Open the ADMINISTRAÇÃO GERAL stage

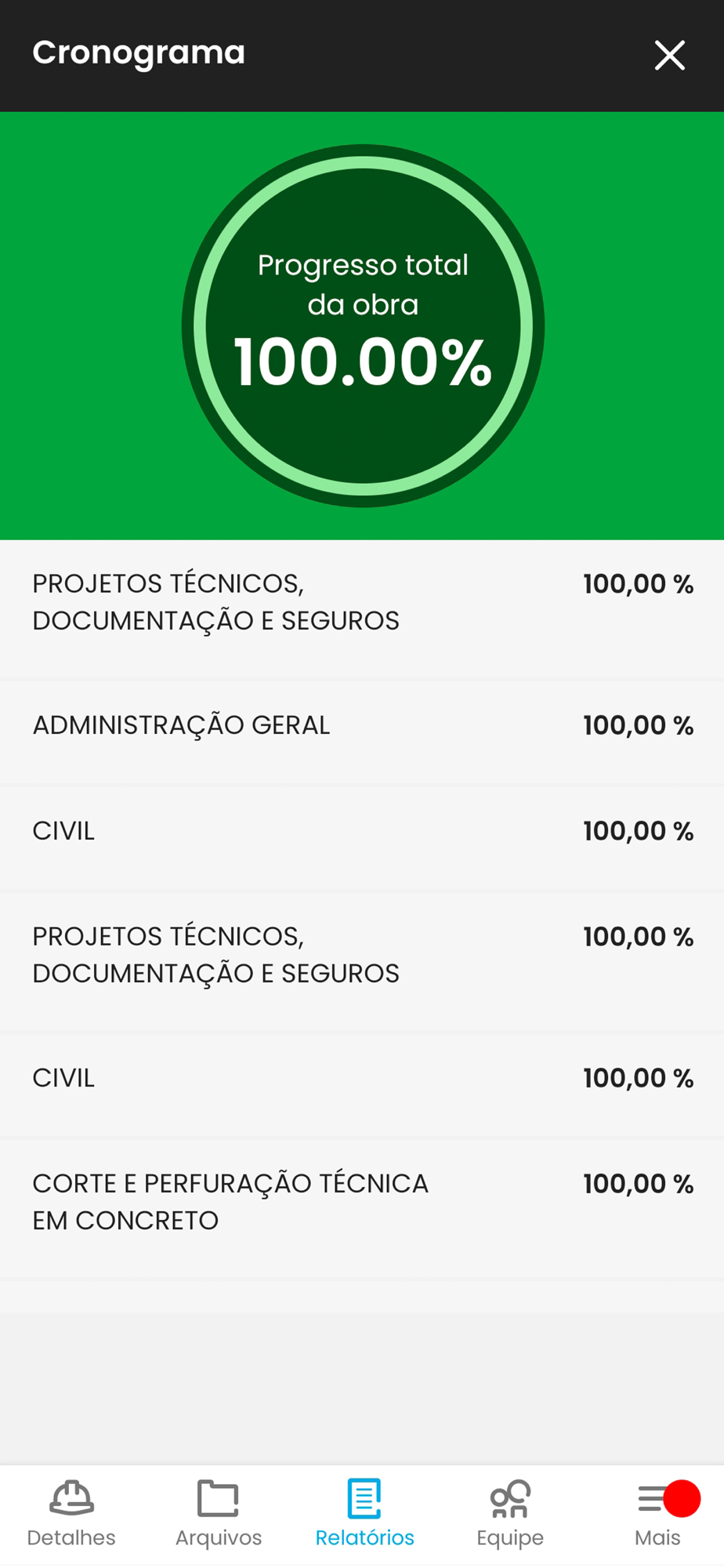coord(362,726)
